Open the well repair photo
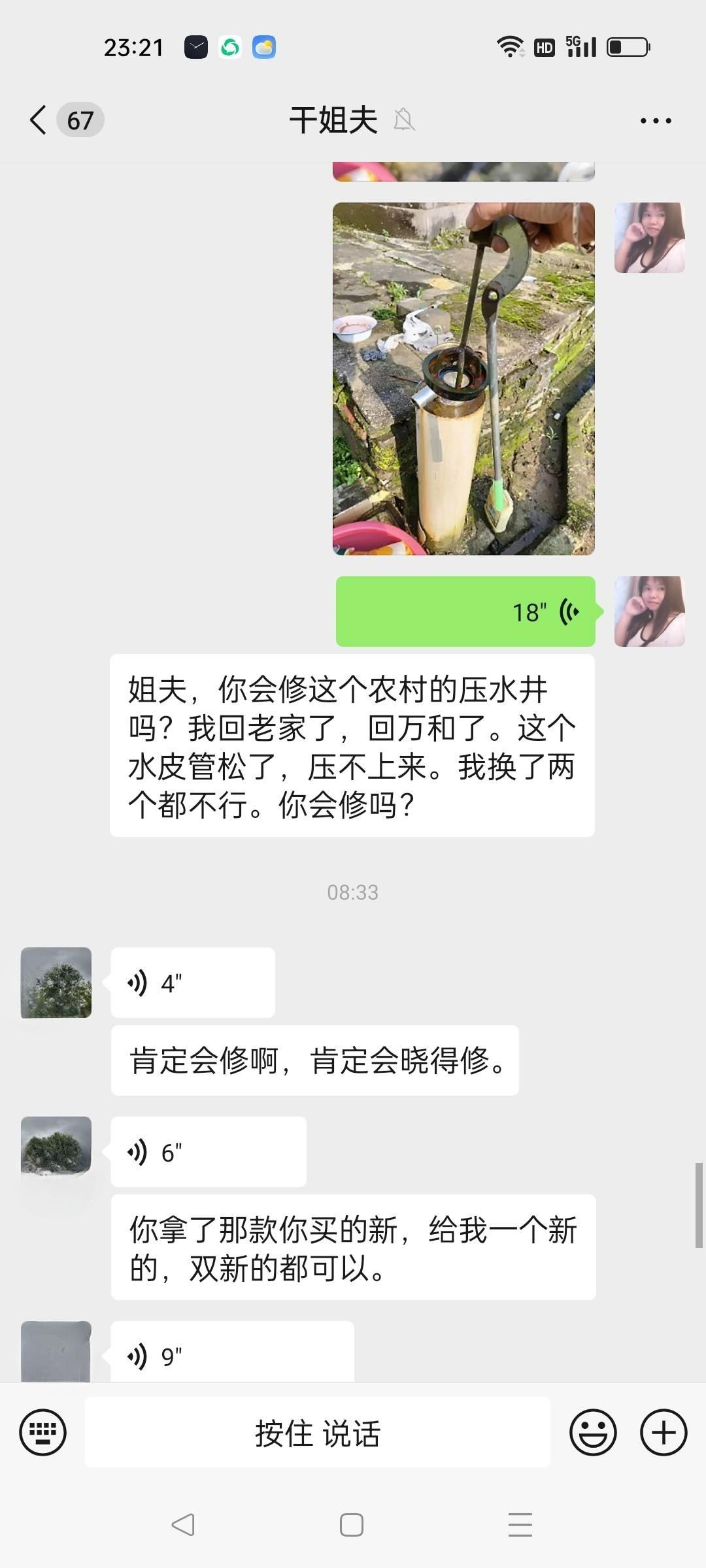The width and height of the screenshot is (706, 1568). click(464, 379)
